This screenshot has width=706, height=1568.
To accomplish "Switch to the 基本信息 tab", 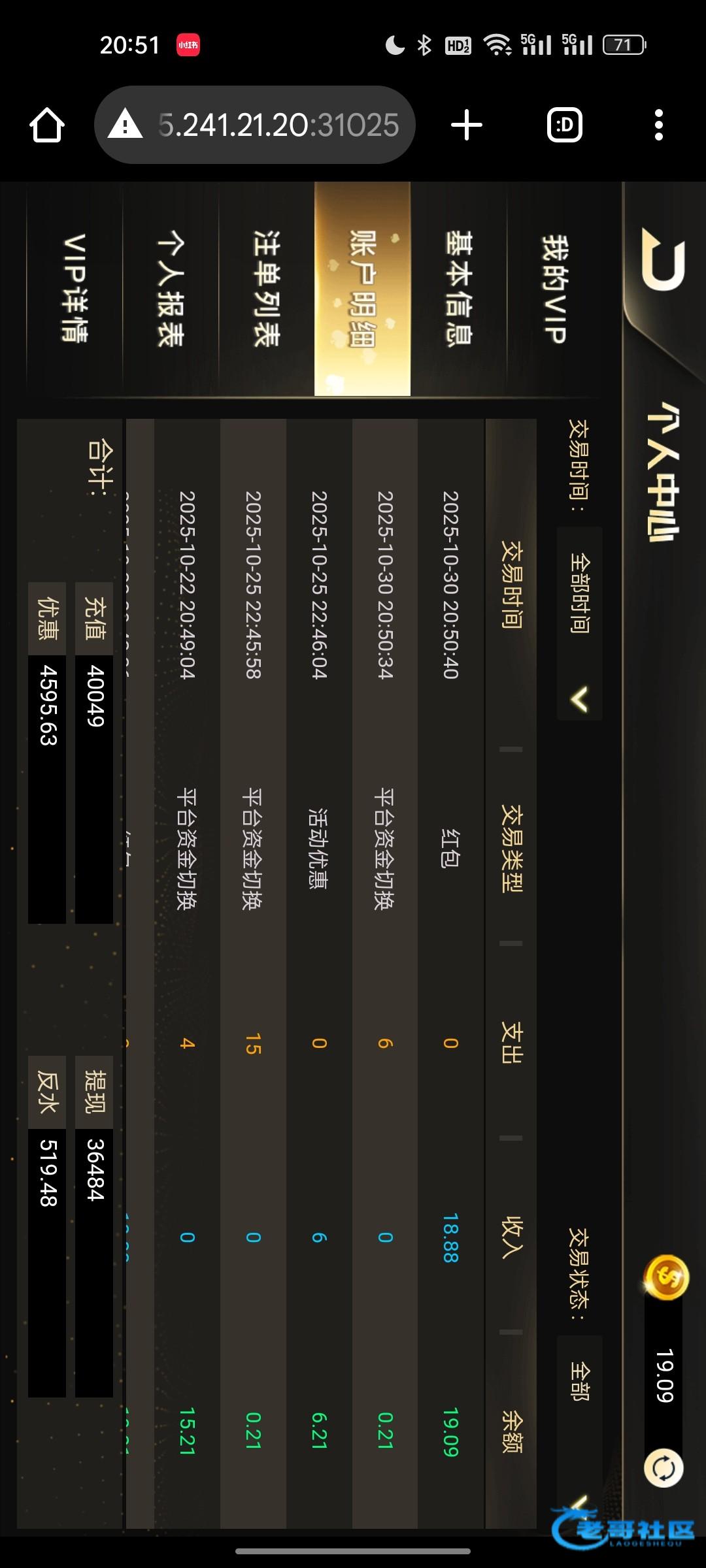I will 459,288.
